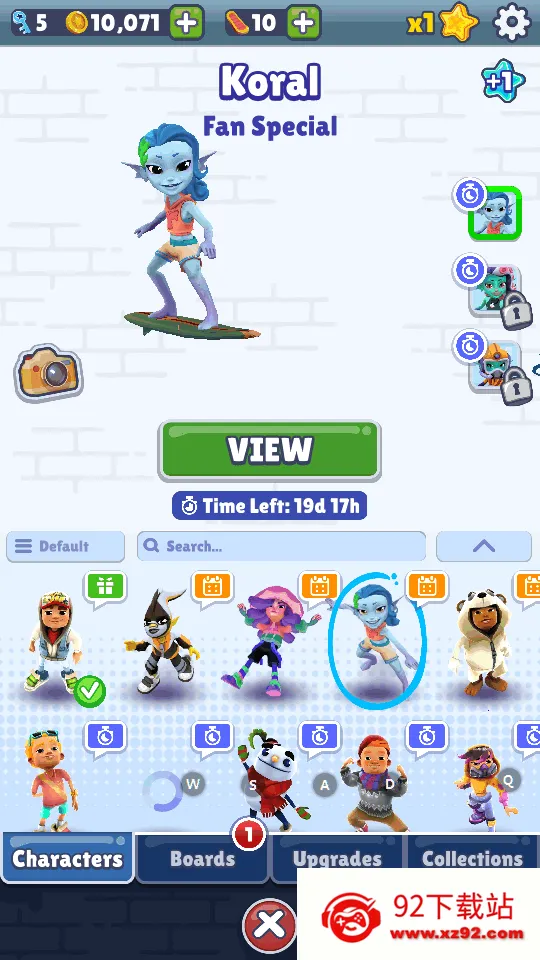Tap the character search field

281,546
